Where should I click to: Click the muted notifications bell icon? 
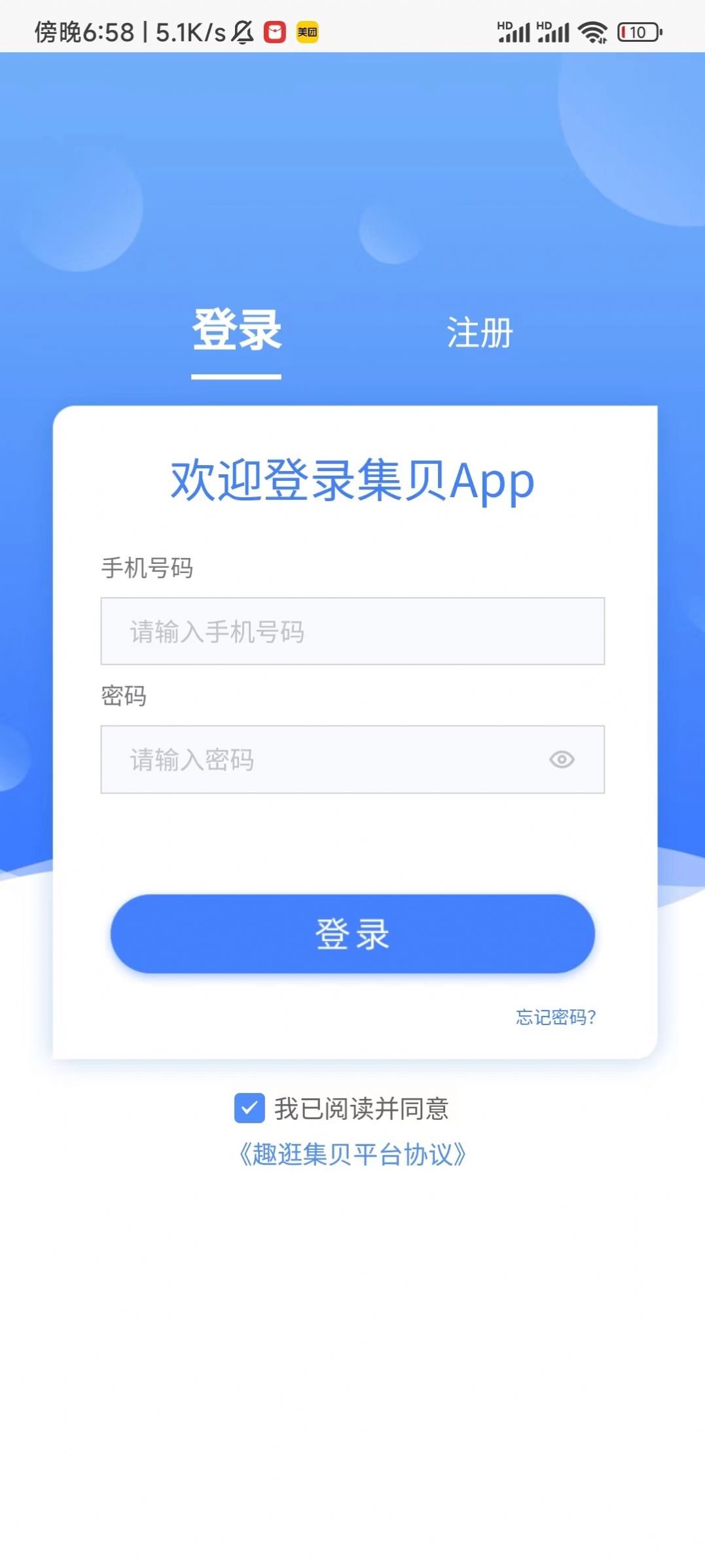coord(242,31)
